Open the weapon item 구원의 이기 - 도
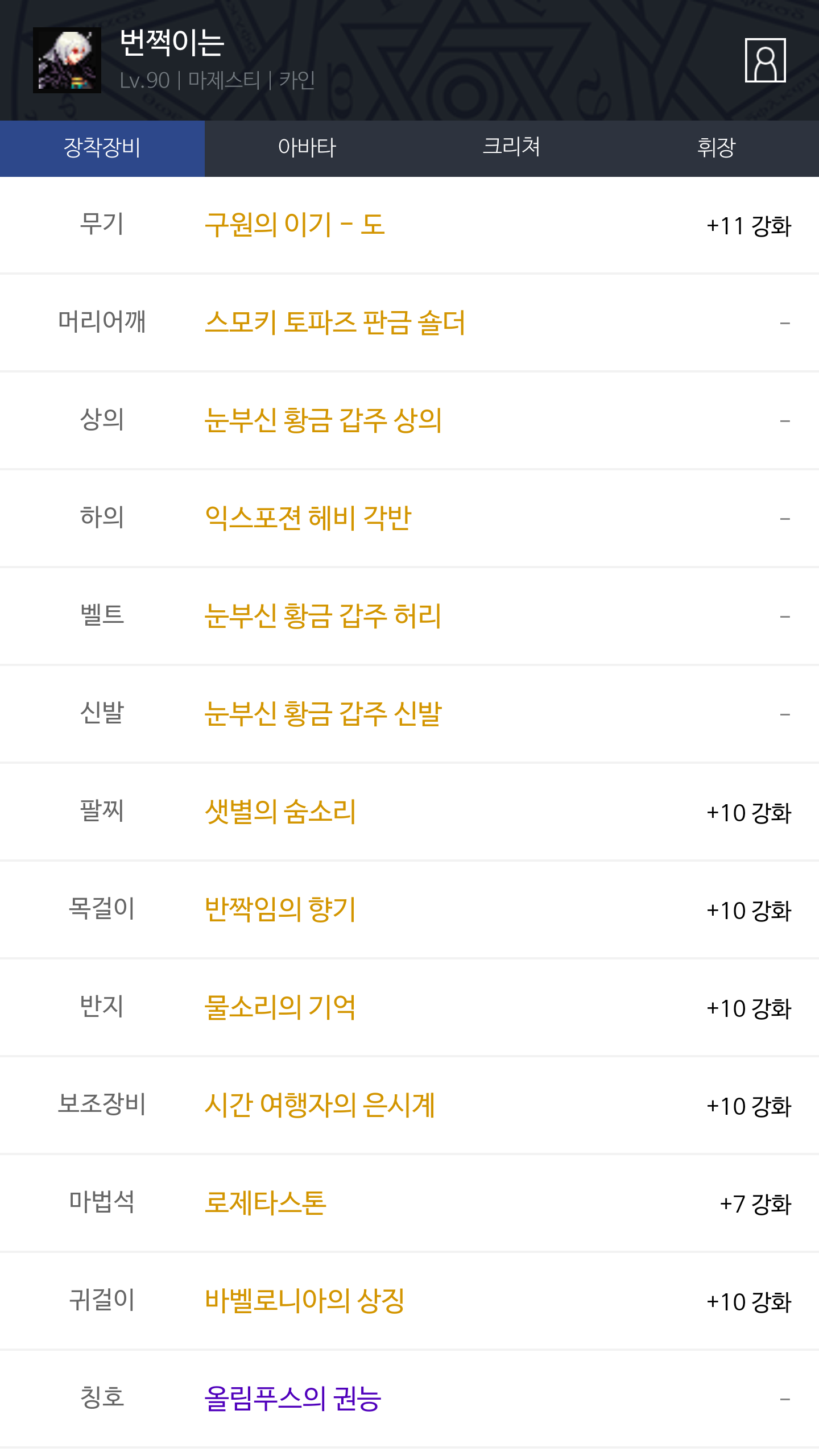The image size is (819, 1456). coord(295,225)
